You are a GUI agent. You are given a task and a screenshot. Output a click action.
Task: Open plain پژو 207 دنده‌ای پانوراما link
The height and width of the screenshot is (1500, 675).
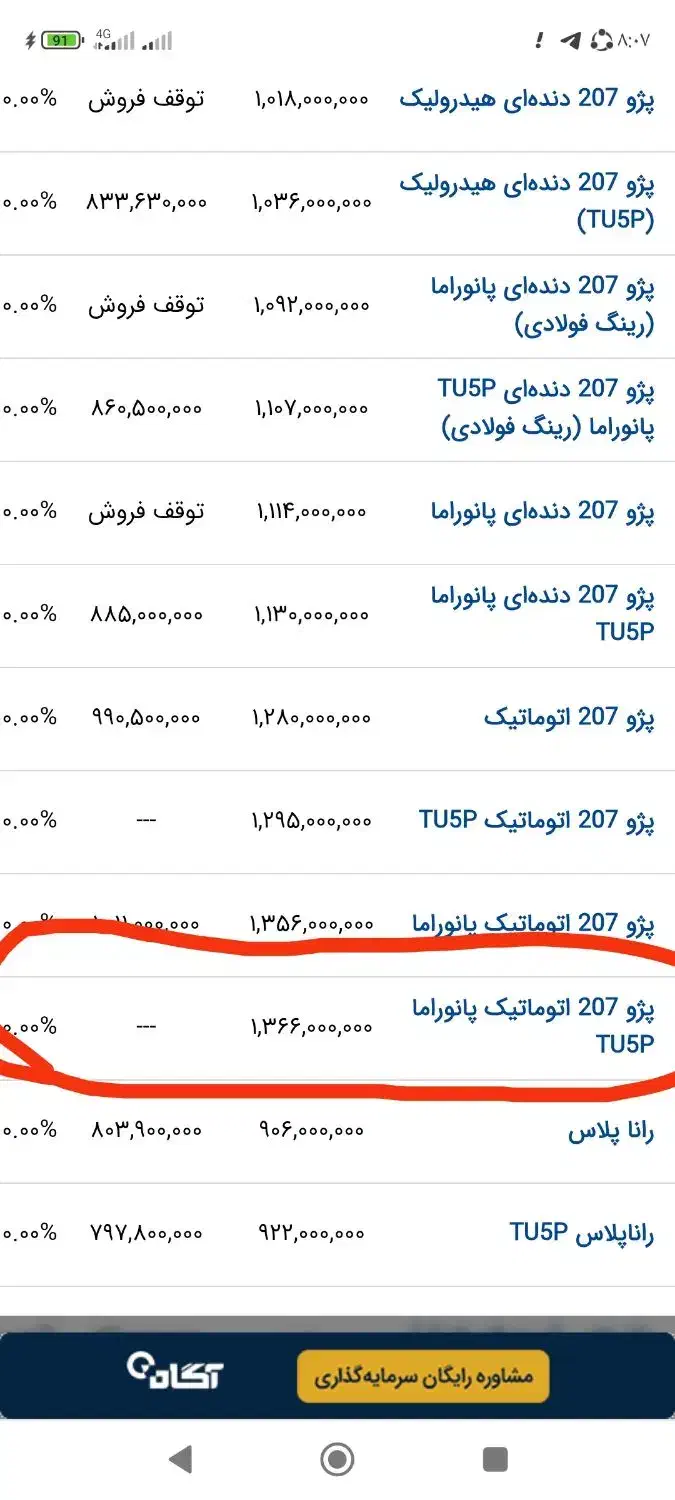(543, 511)
